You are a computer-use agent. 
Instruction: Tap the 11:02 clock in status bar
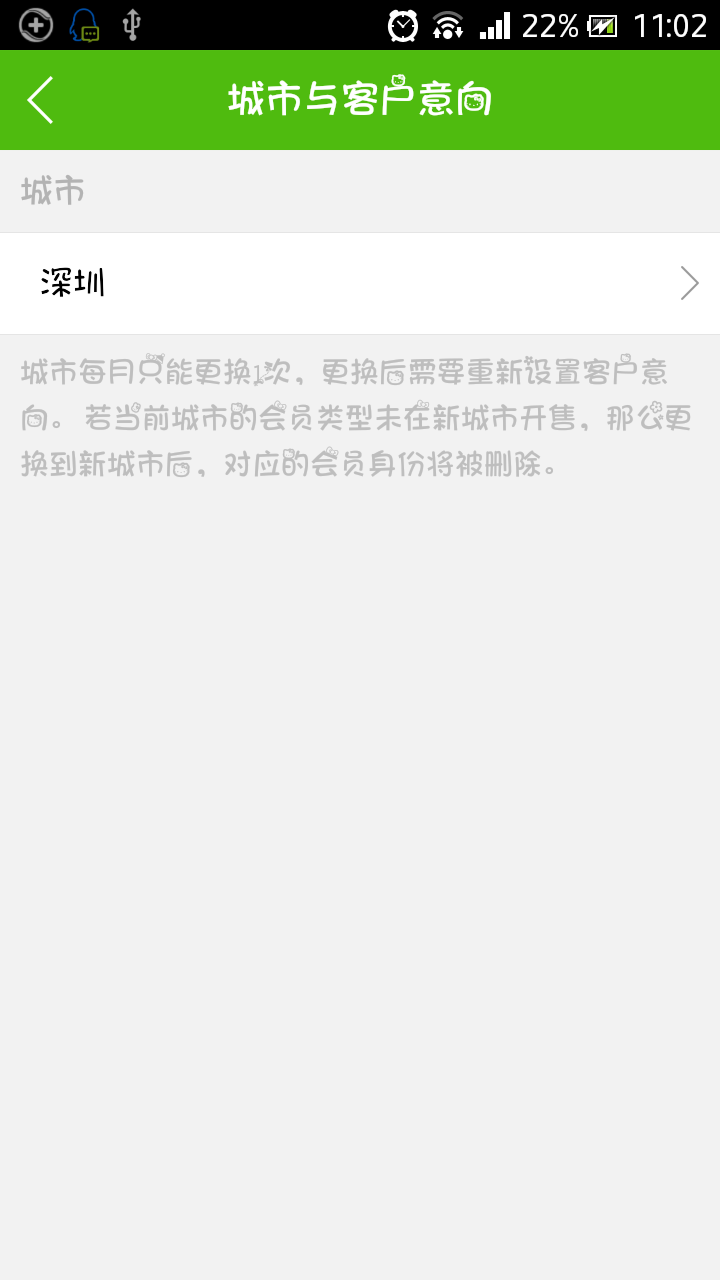pos(672,24)
